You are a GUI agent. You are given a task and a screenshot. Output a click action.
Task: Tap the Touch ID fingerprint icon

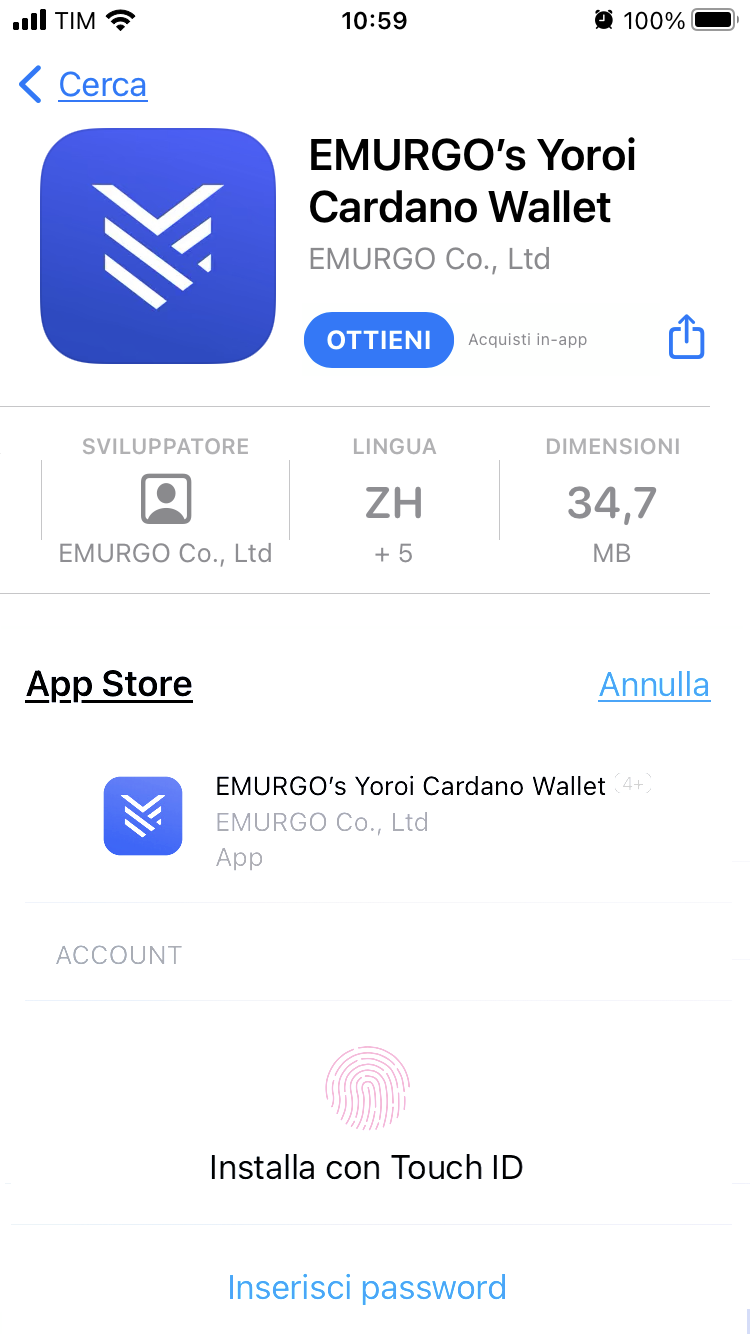coord(366,1088)
